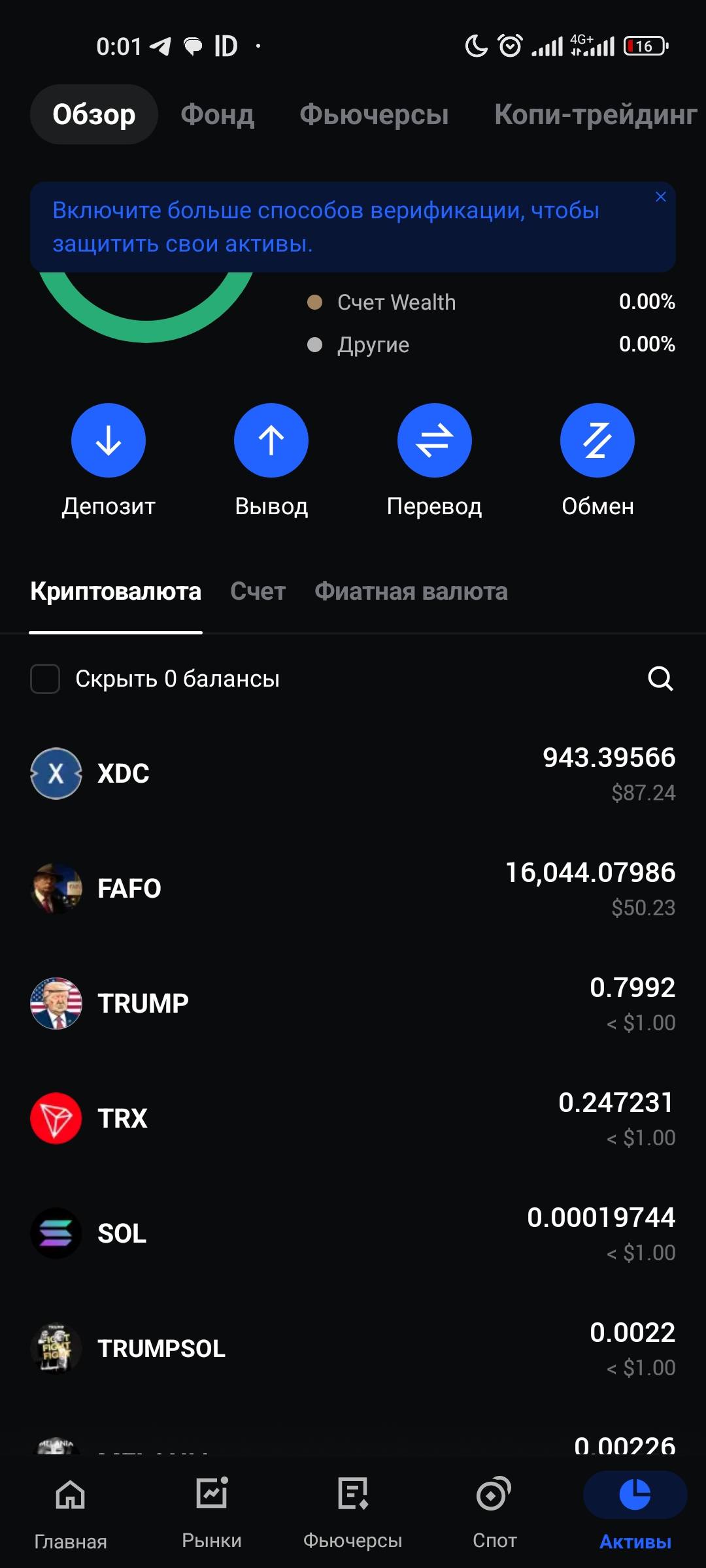This screenshot has height=1568, width=706.
Task: Open the Перевод (Transfer) icon
Action: [435, 440]
